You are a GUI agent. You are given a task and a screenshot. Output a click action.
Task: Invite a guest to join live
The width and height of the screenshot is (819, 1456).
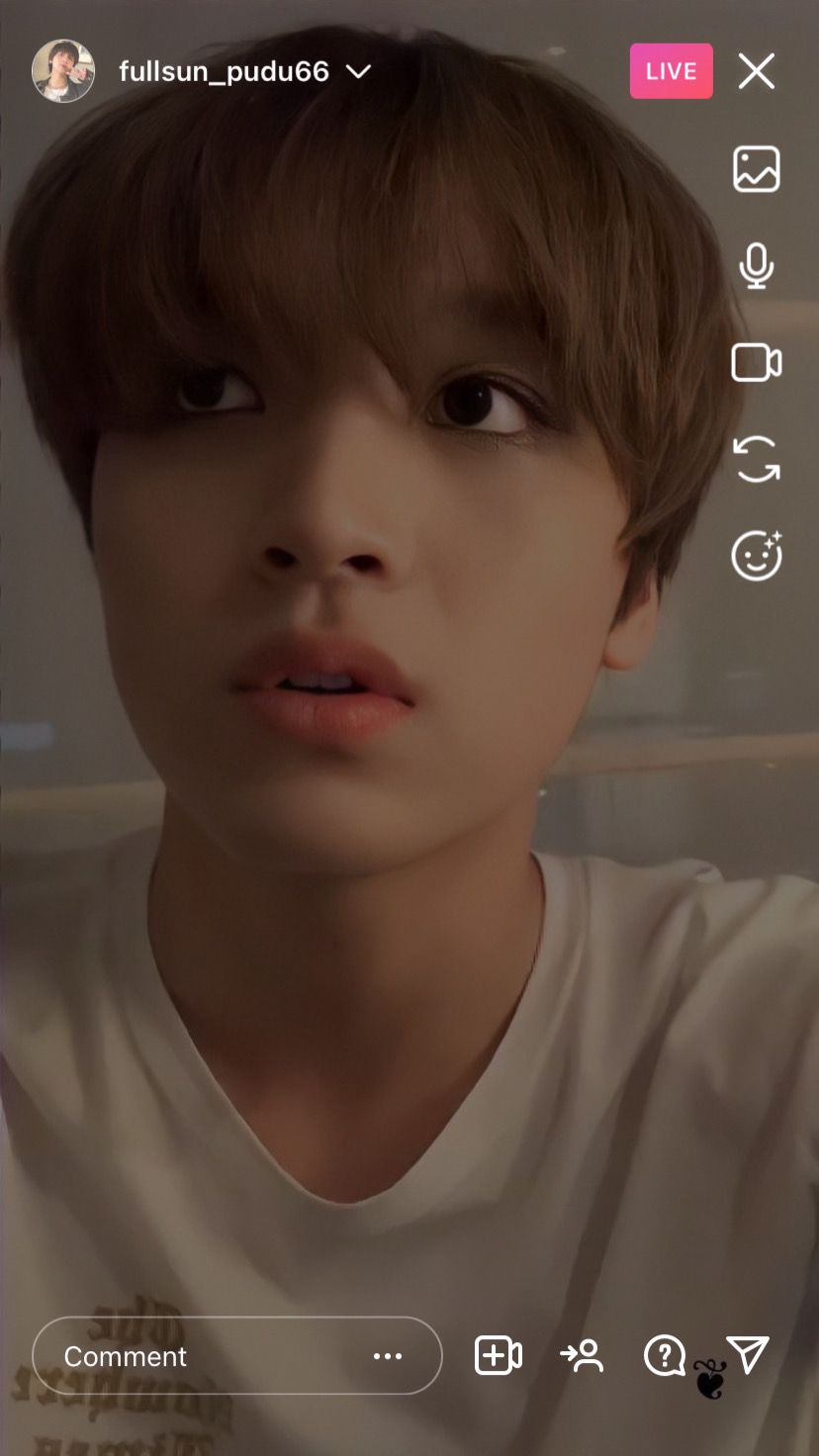[582, 1355]
